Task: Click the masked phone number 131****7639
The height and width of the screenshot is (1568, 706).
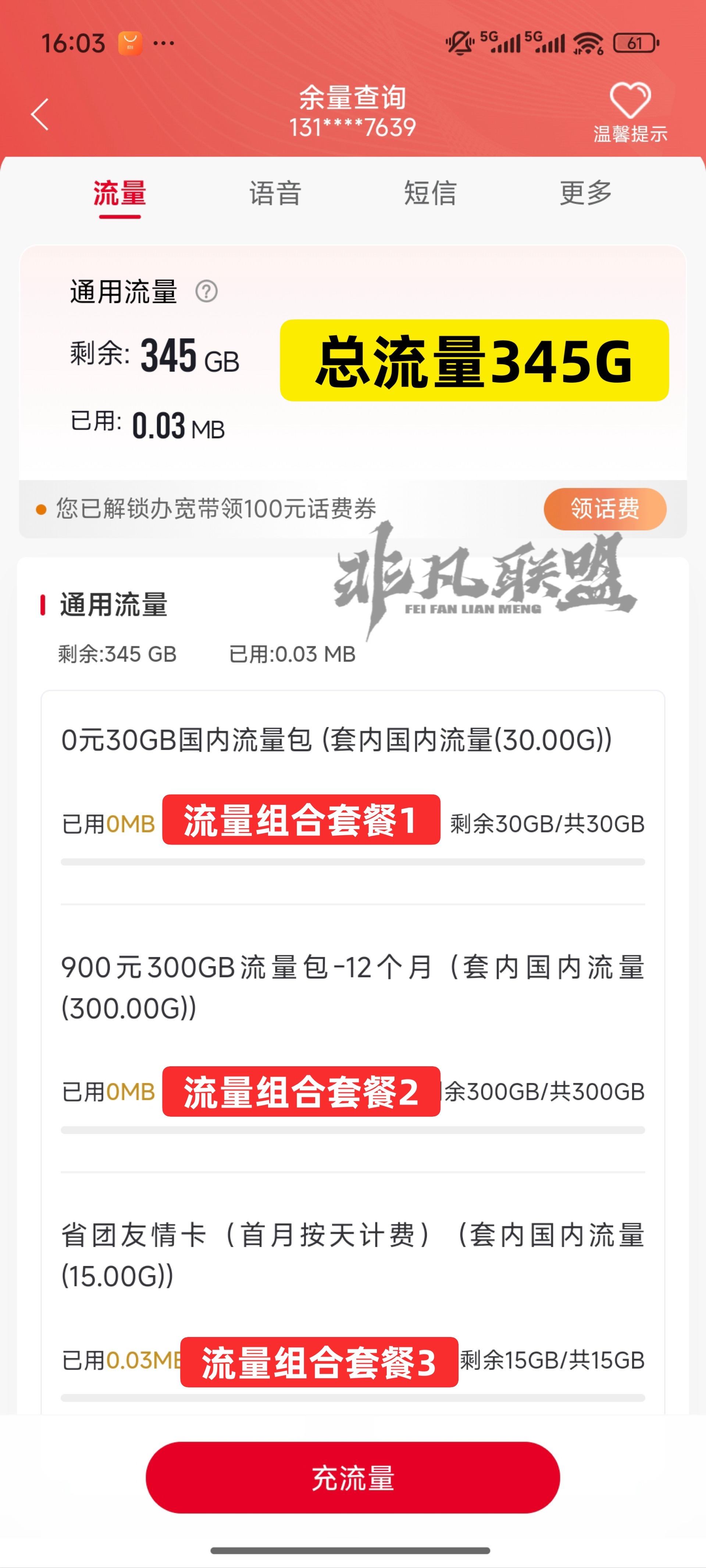Action: point(353,127)
